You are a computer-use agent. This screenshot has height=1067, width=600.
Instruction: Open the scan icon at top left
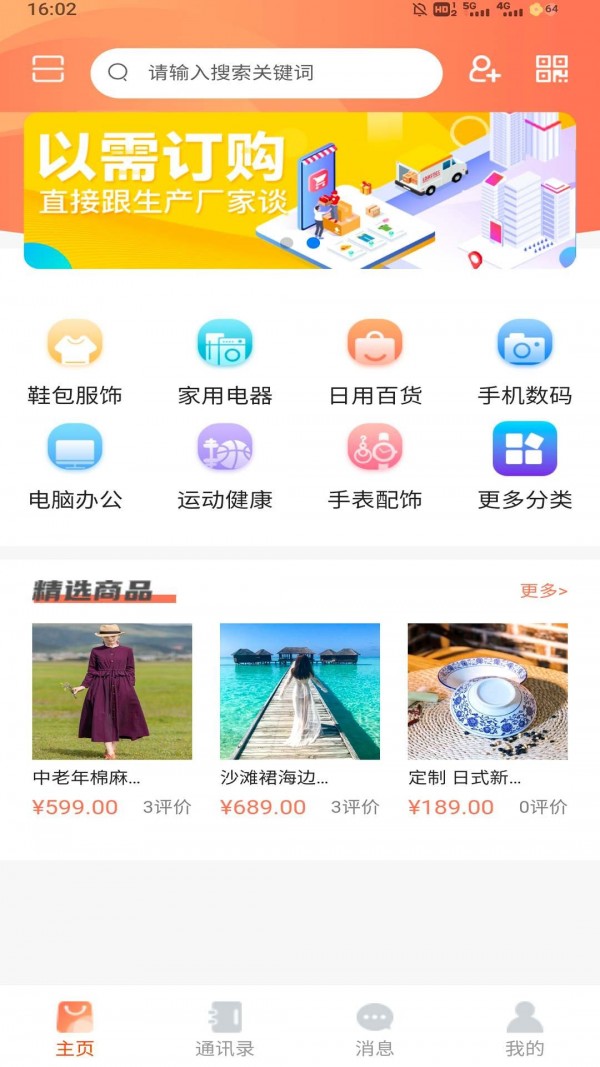(x=48, y=69)
